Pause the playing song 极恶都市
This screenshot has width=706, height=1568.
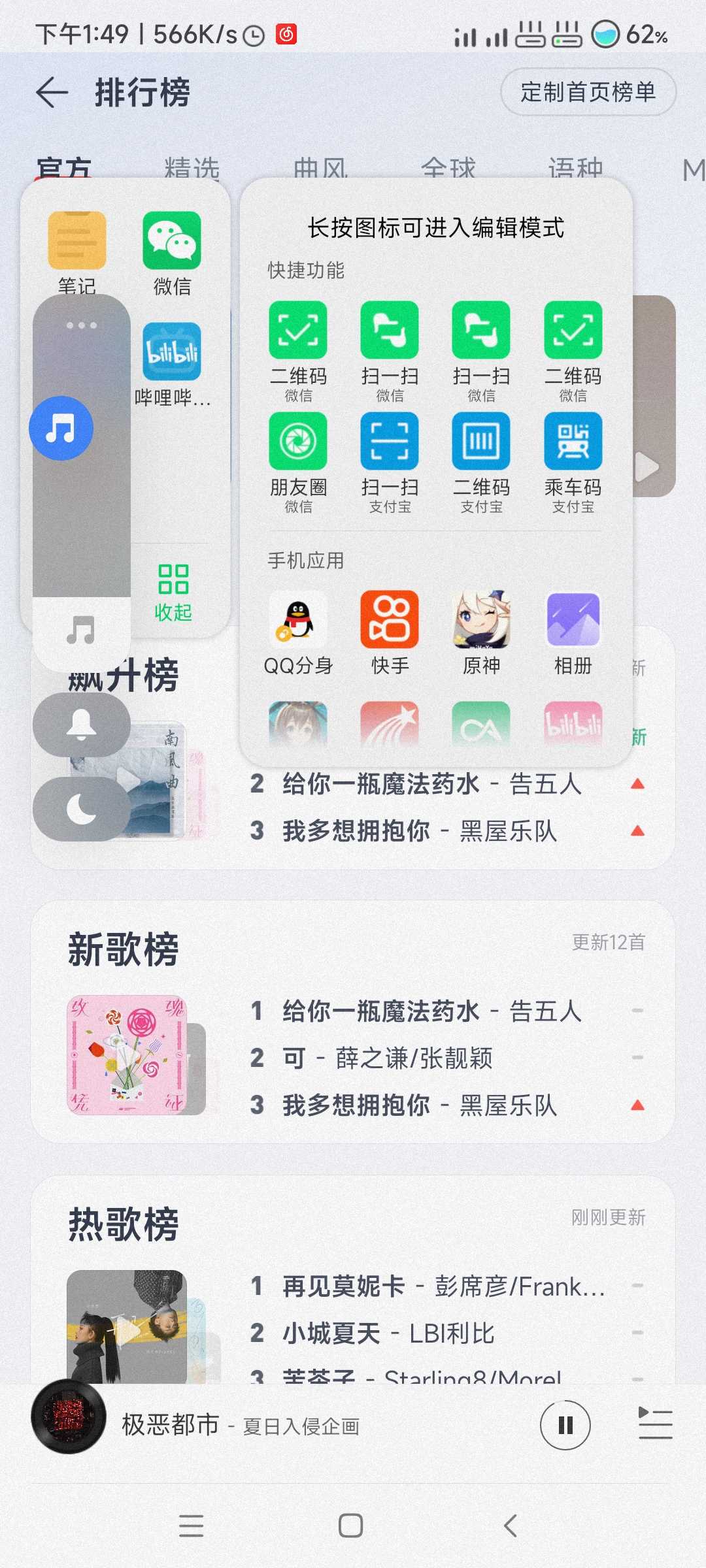[x=565, y=1425]
